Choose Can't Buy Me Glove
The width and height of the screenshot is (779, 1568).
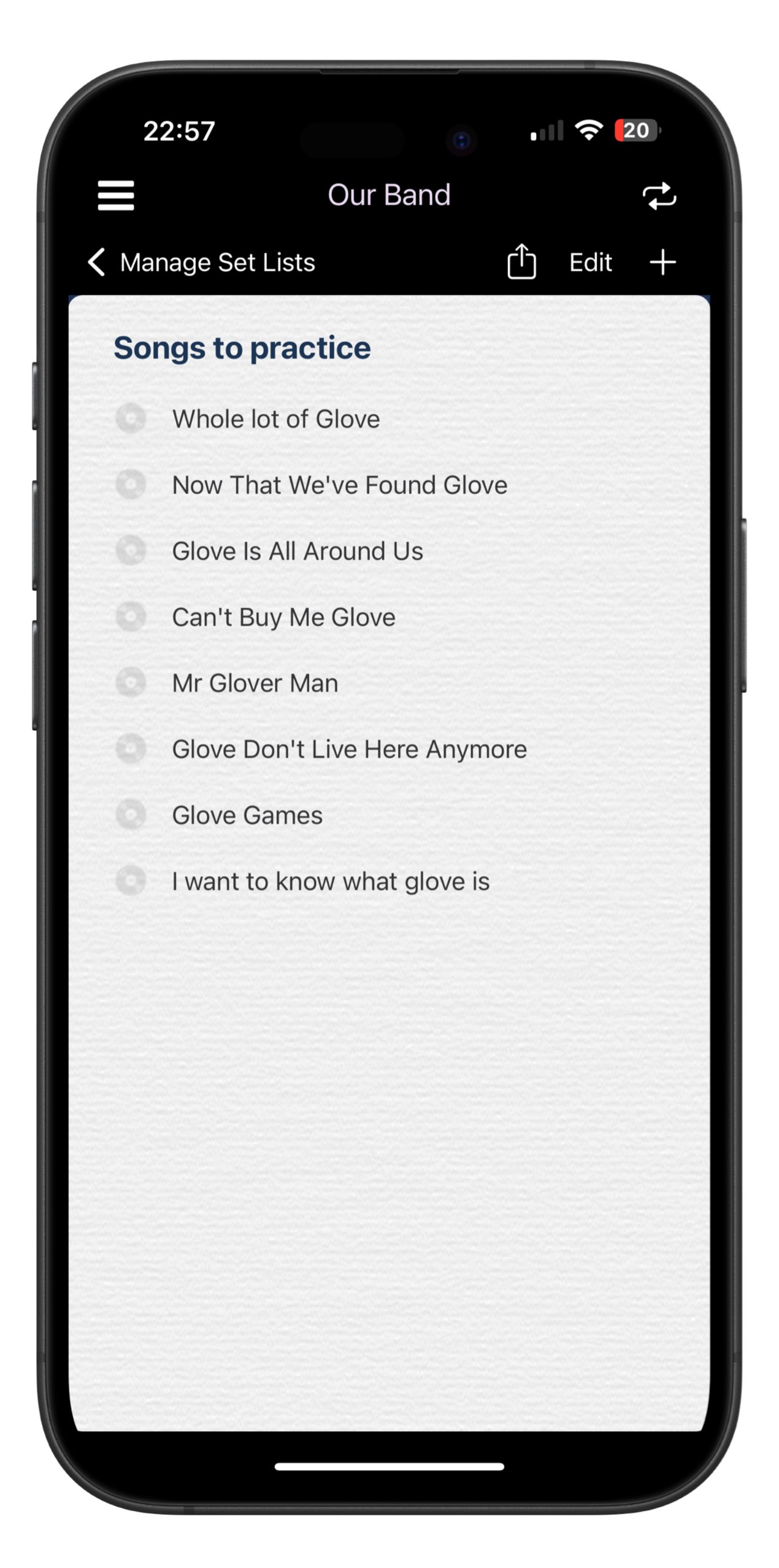389,617
